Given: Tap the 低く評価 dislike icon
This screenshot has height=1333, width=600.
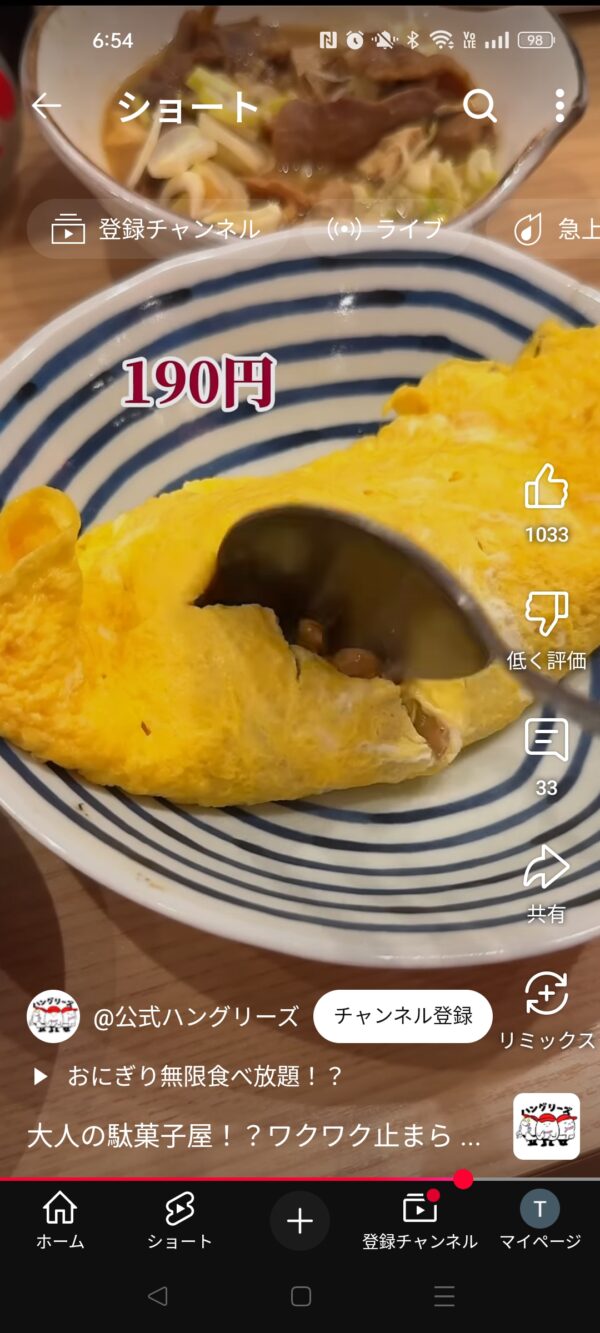Looking at the screenshot, I should (x=546, y=615).
